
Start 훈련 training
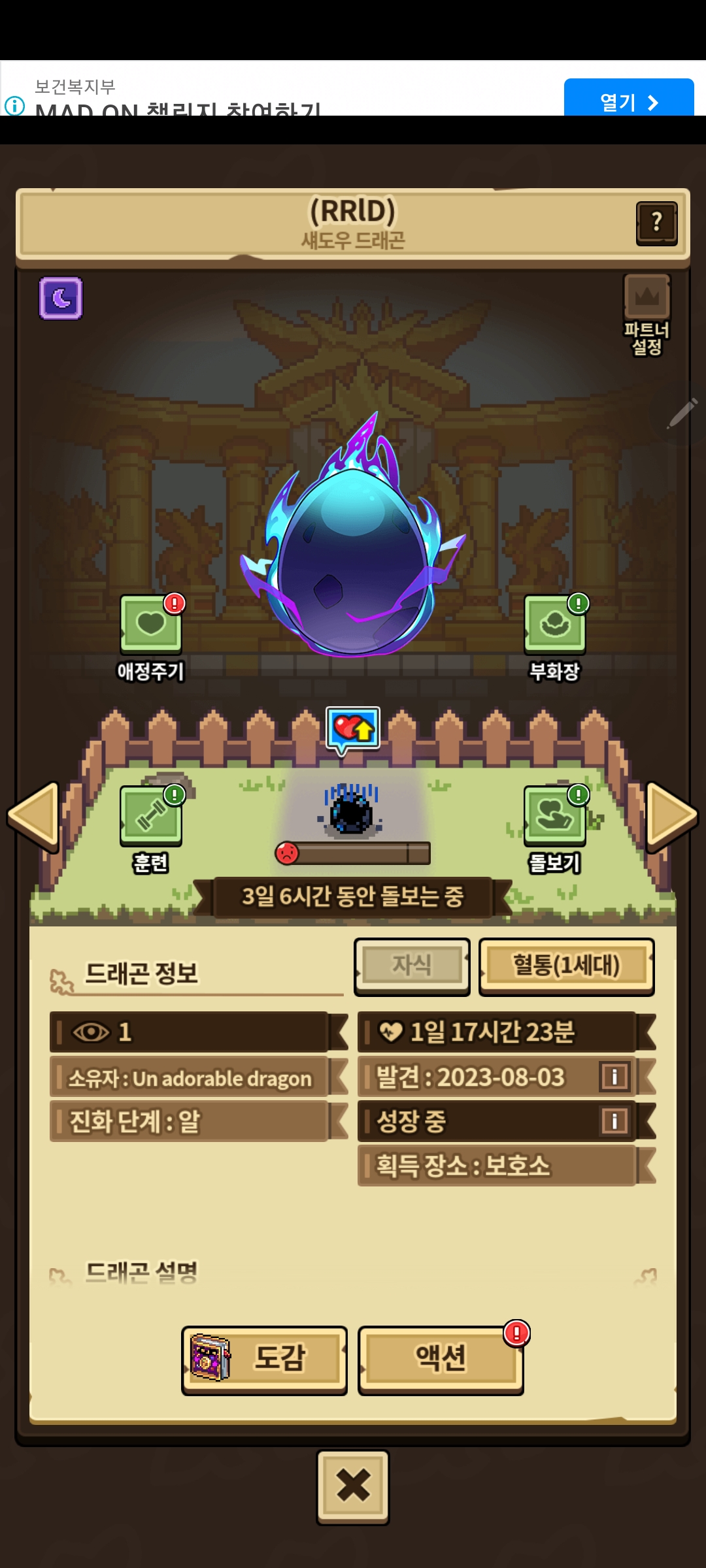coord(151,817)
